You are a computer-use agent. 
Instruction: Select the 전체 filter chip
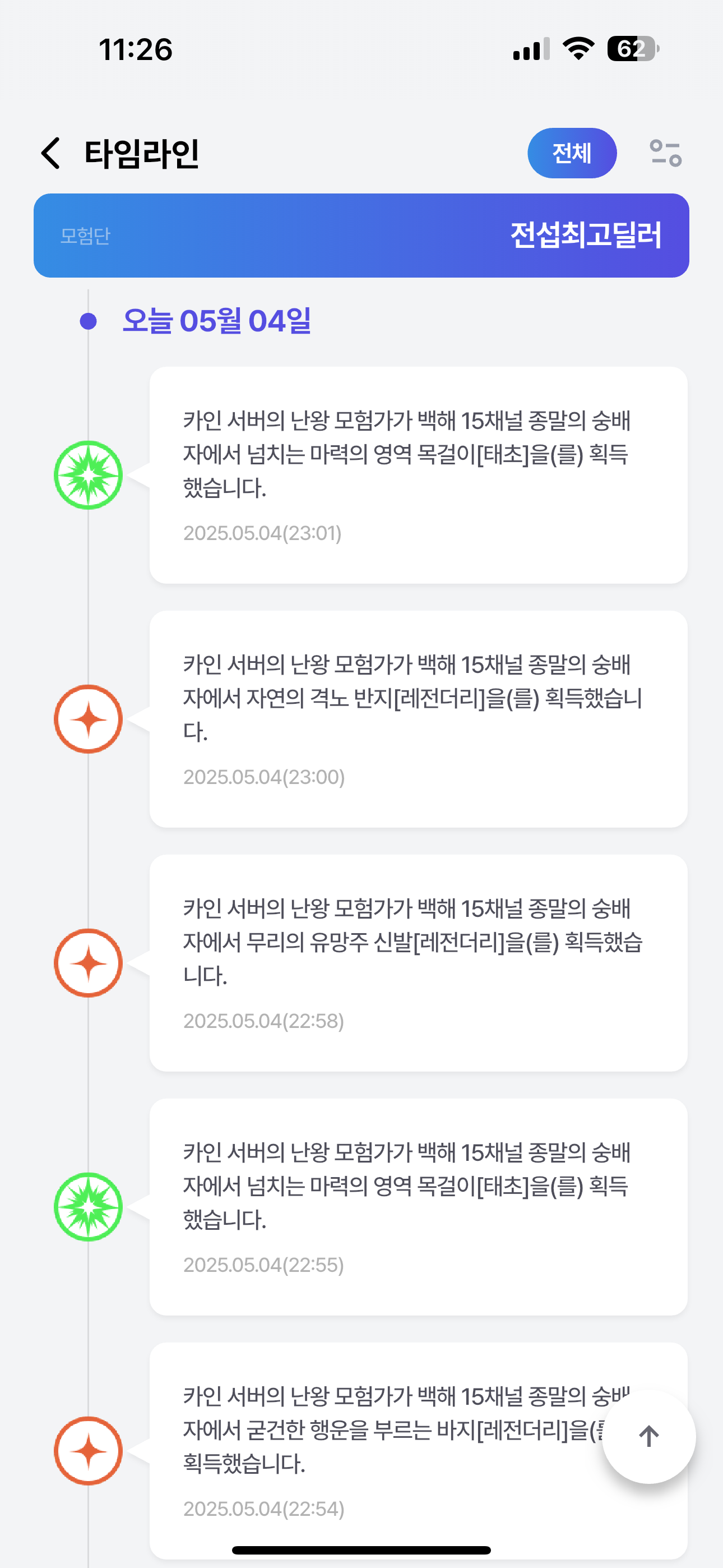(572, 153)
